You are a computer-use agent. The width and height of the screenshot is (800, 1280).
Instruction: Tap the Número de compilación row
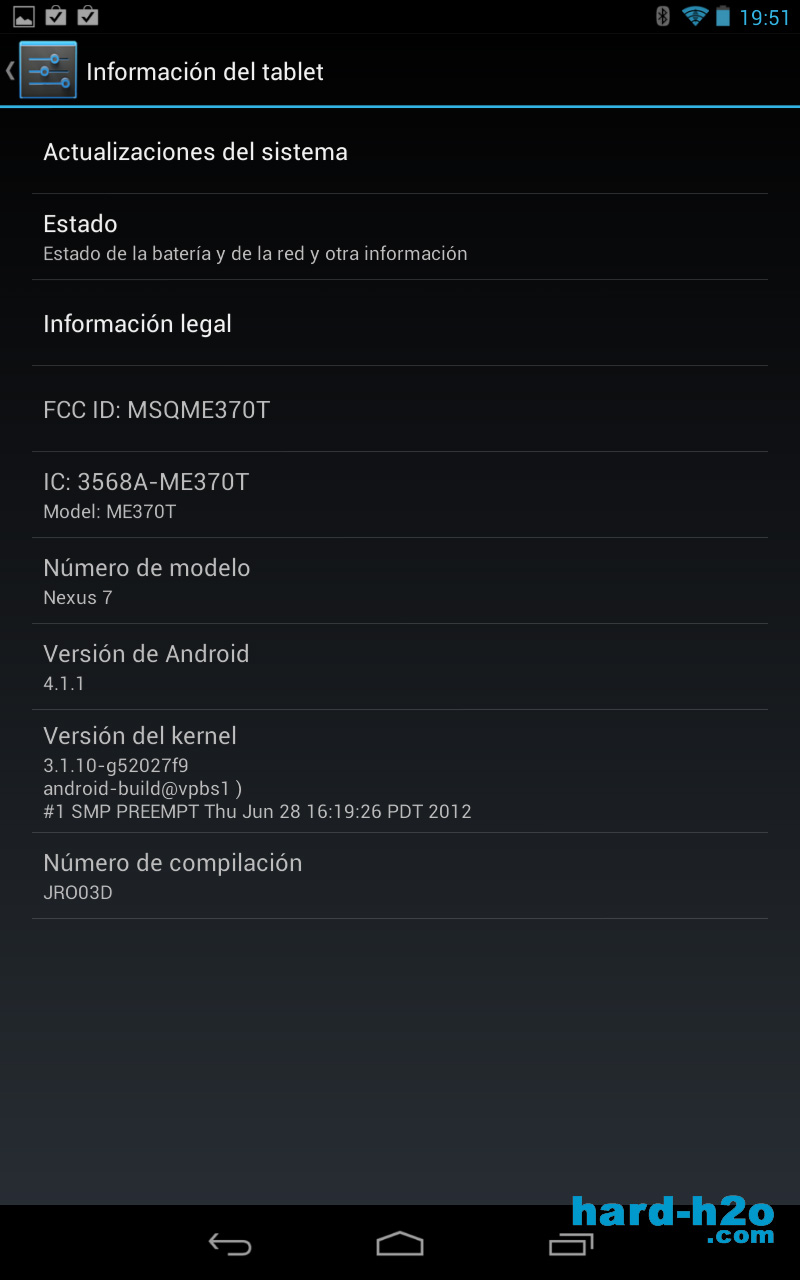coord(400,876)
